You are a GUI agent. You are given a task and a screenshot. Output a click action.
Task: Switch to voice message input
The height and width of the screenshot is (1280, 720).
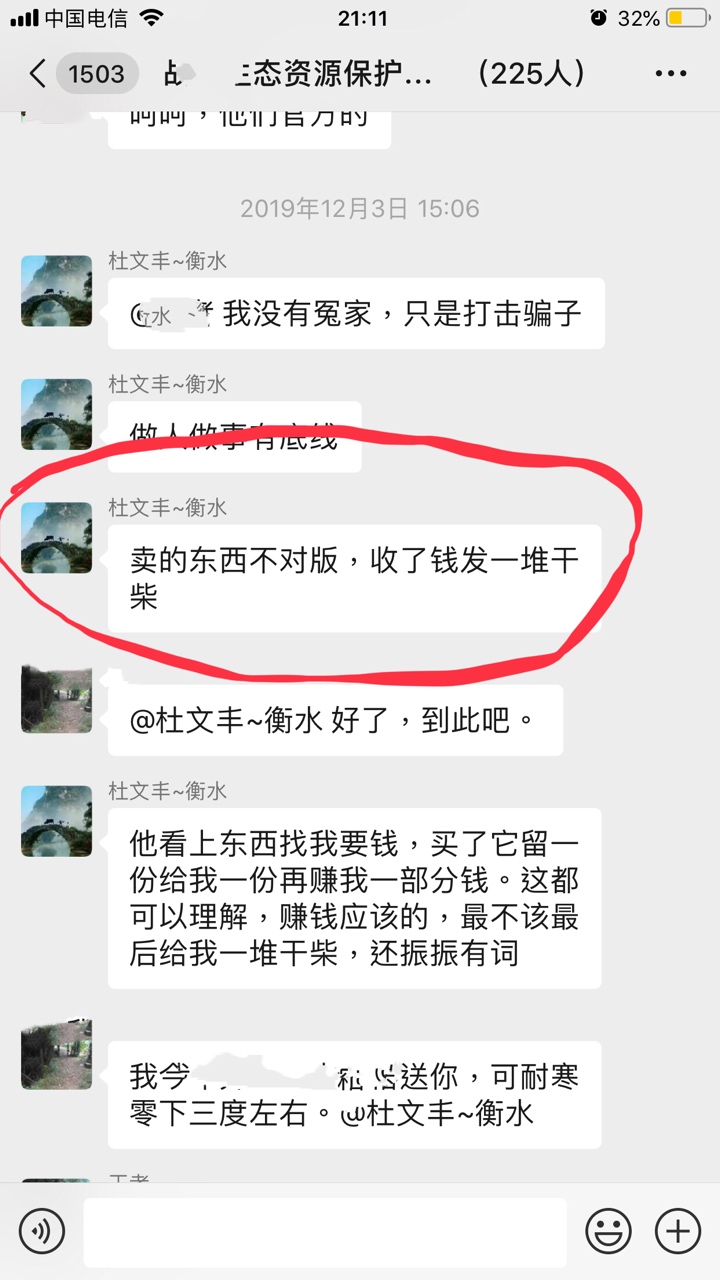[41, 1231]
